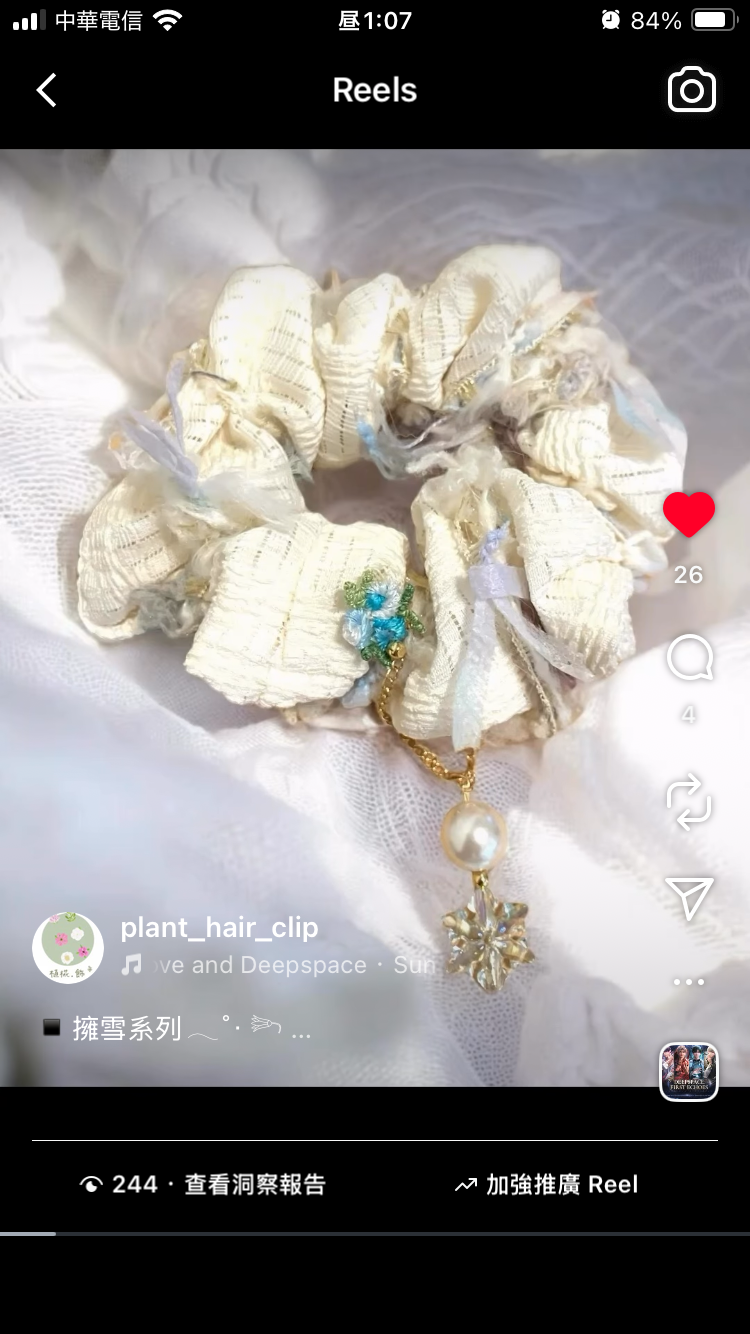This screenshot has height=1334, width=750.
Task: Unlike this reel with the heart icon
Action: click(x=689, y=515)
